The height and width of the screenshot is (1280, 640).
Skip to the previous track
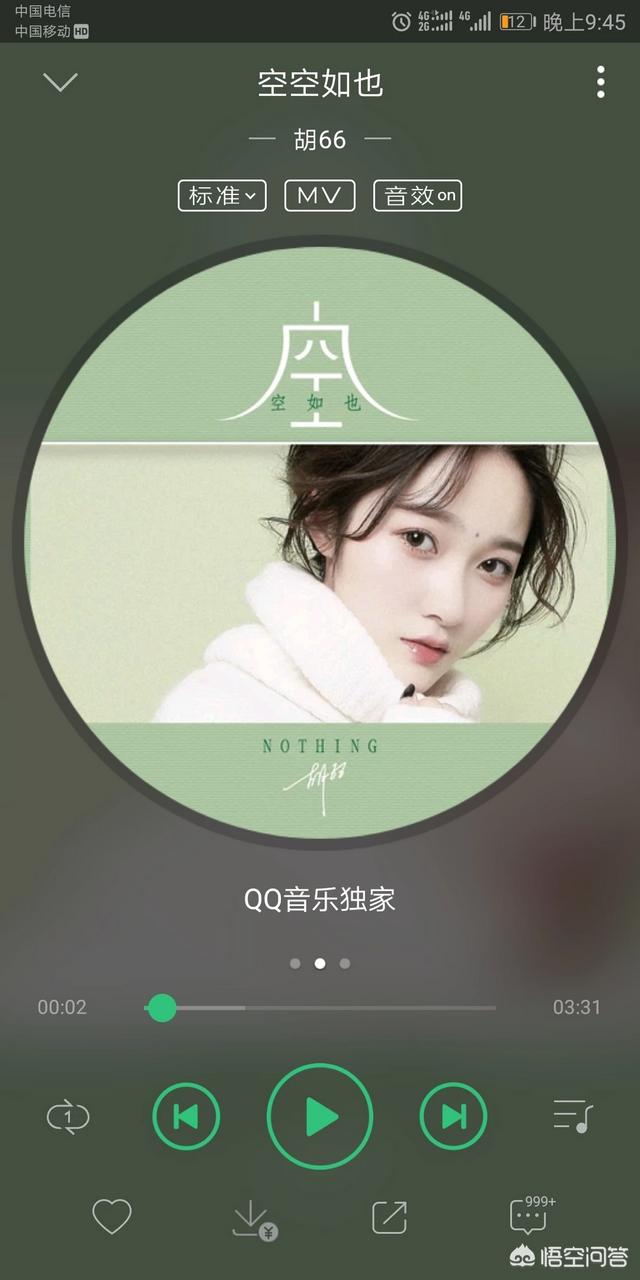186,1116
